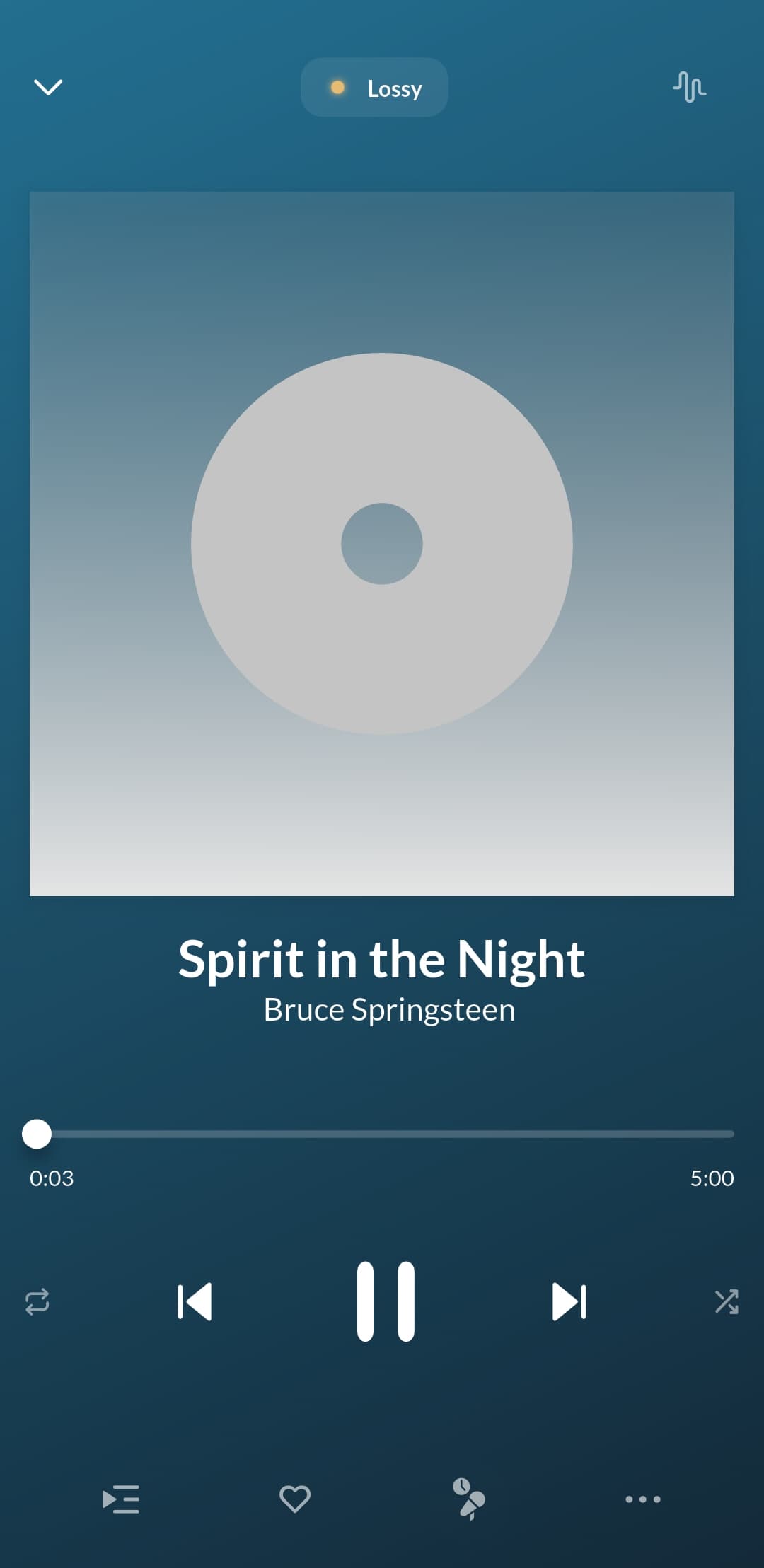Toggle shuffle playback
The height and width of the screenshot is (1568, 764).
point(727,1301)
